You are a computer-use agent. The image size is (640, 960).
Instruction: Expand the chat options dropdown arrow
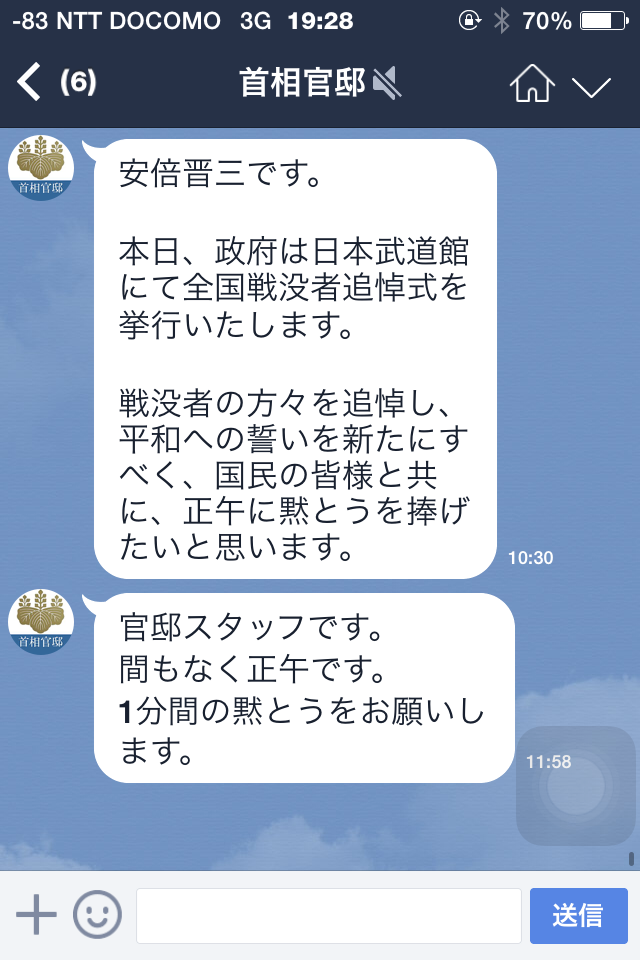591,86
